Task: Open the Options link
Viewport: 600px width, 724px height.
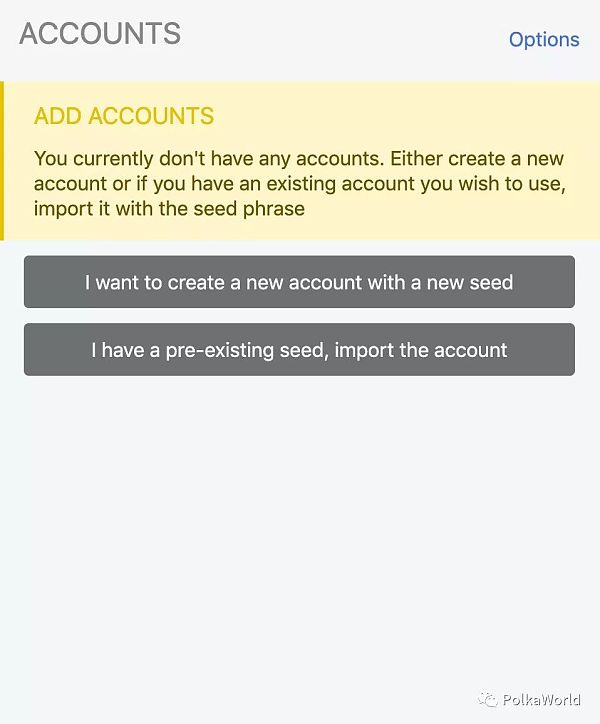Action: tap(543, 39)
